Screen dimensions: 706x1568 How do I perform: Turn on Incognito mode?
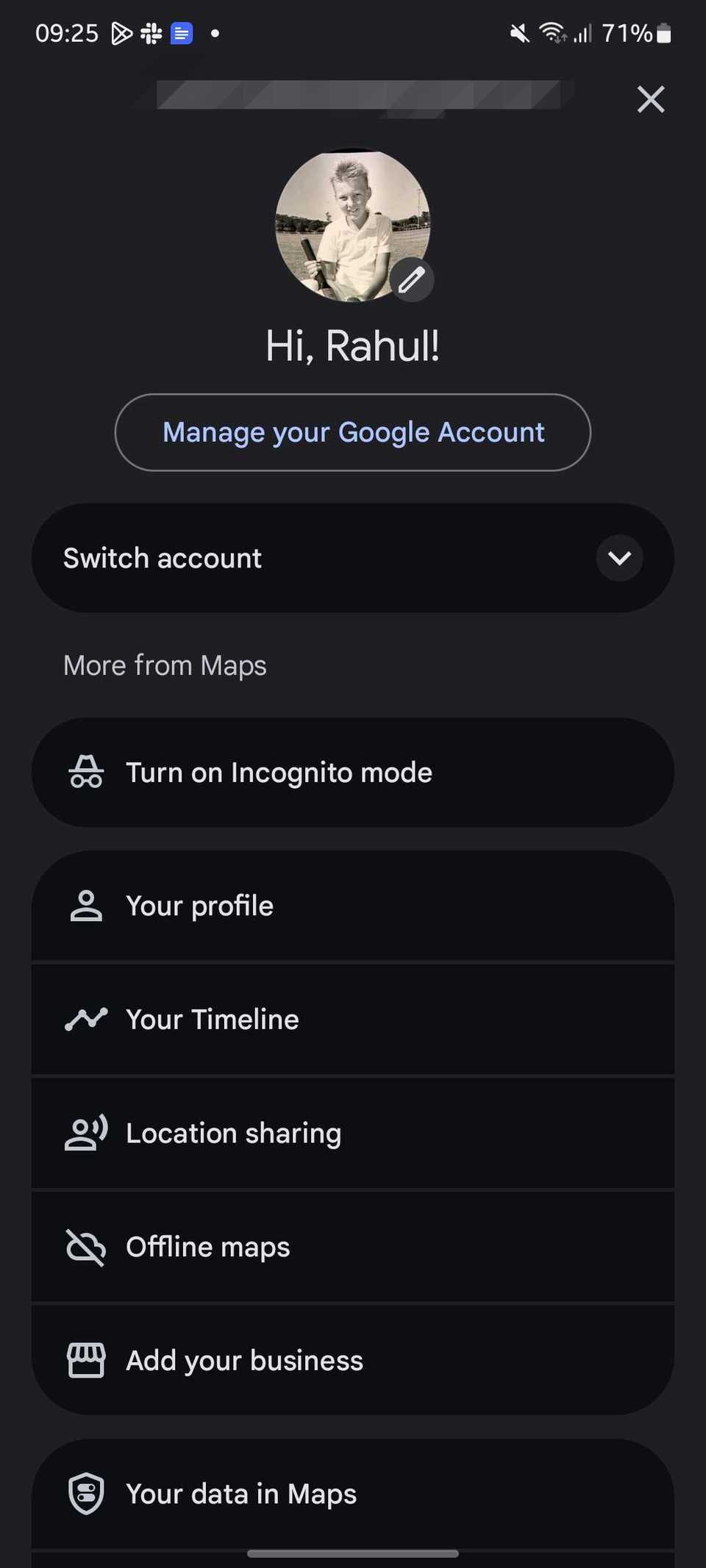[353, 773]
